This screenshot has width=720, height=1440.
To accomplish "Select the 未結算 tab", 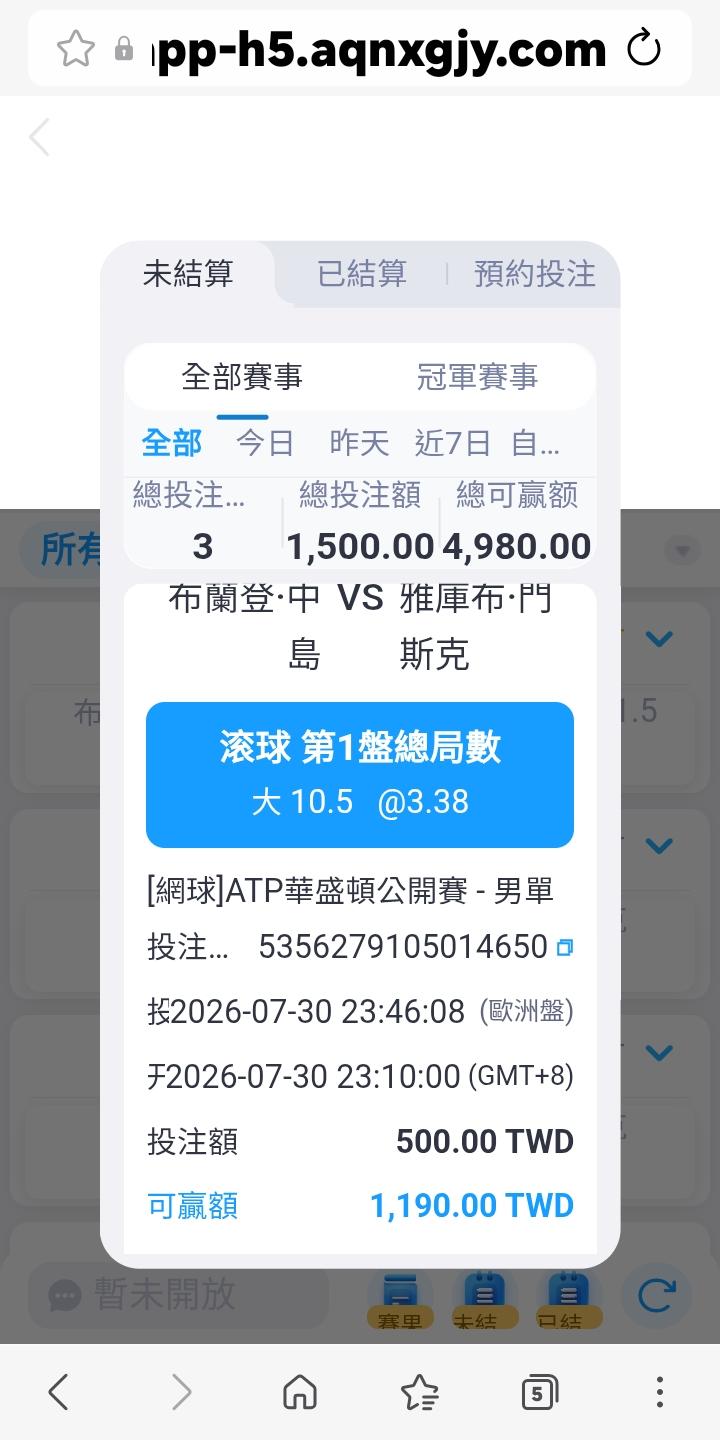I will coord(188,273).
